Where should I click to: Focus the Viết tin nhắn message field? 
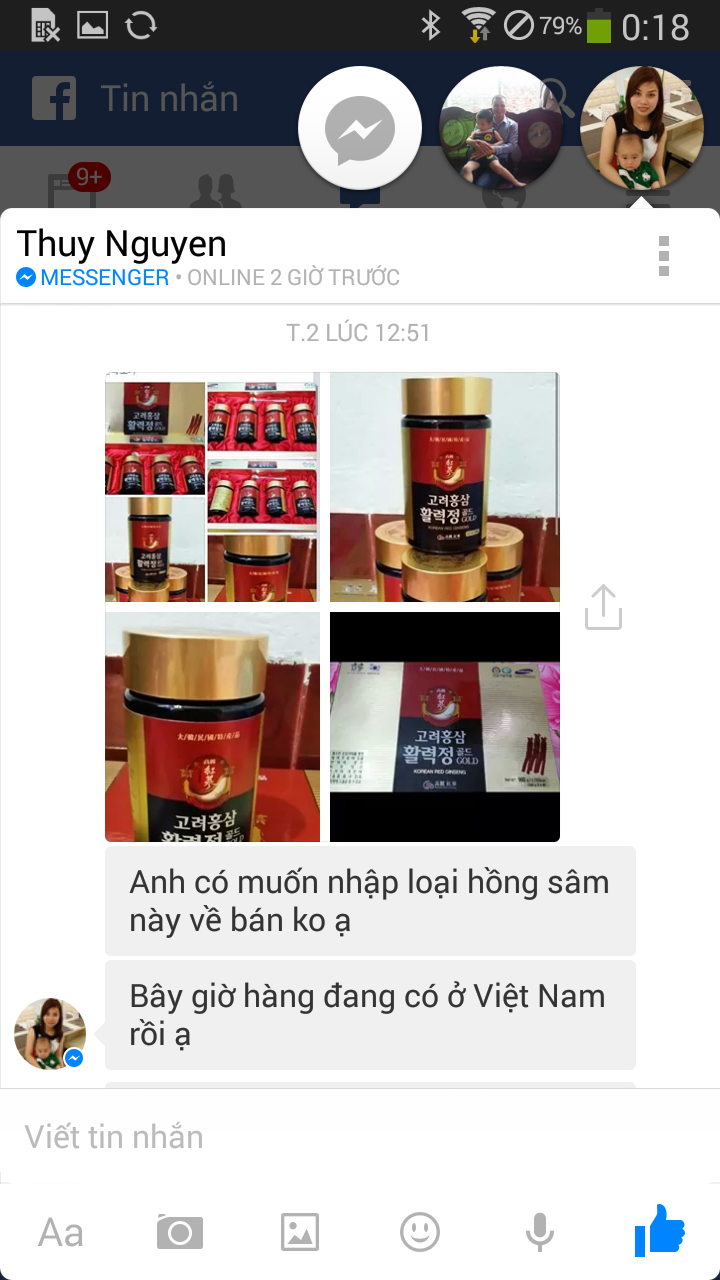pyautogui.click(x=360, y=1137)
